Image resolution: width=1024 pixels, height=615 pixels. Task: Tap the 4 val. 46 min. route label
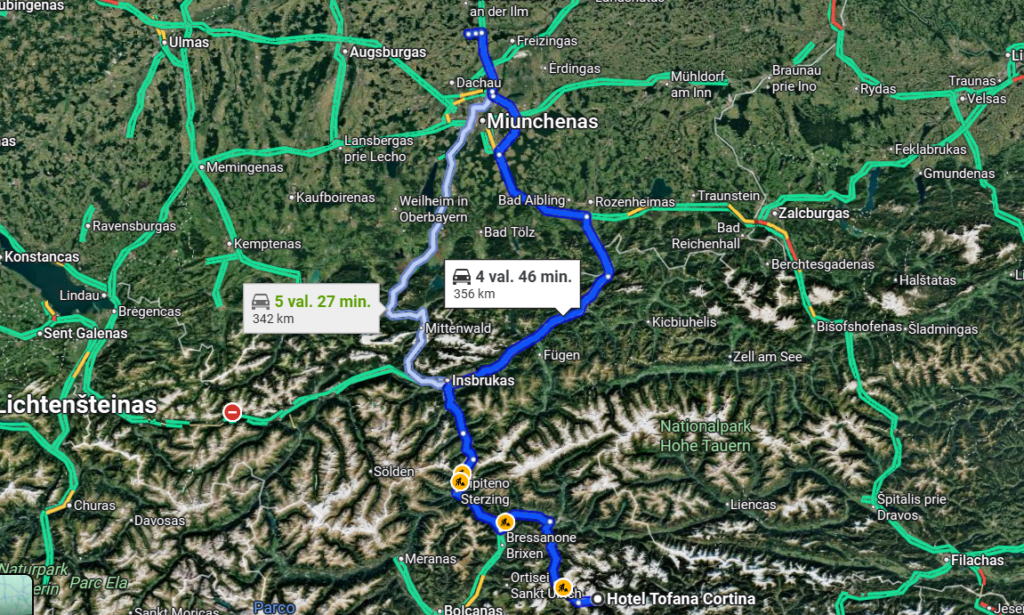[x=511, y=283]
